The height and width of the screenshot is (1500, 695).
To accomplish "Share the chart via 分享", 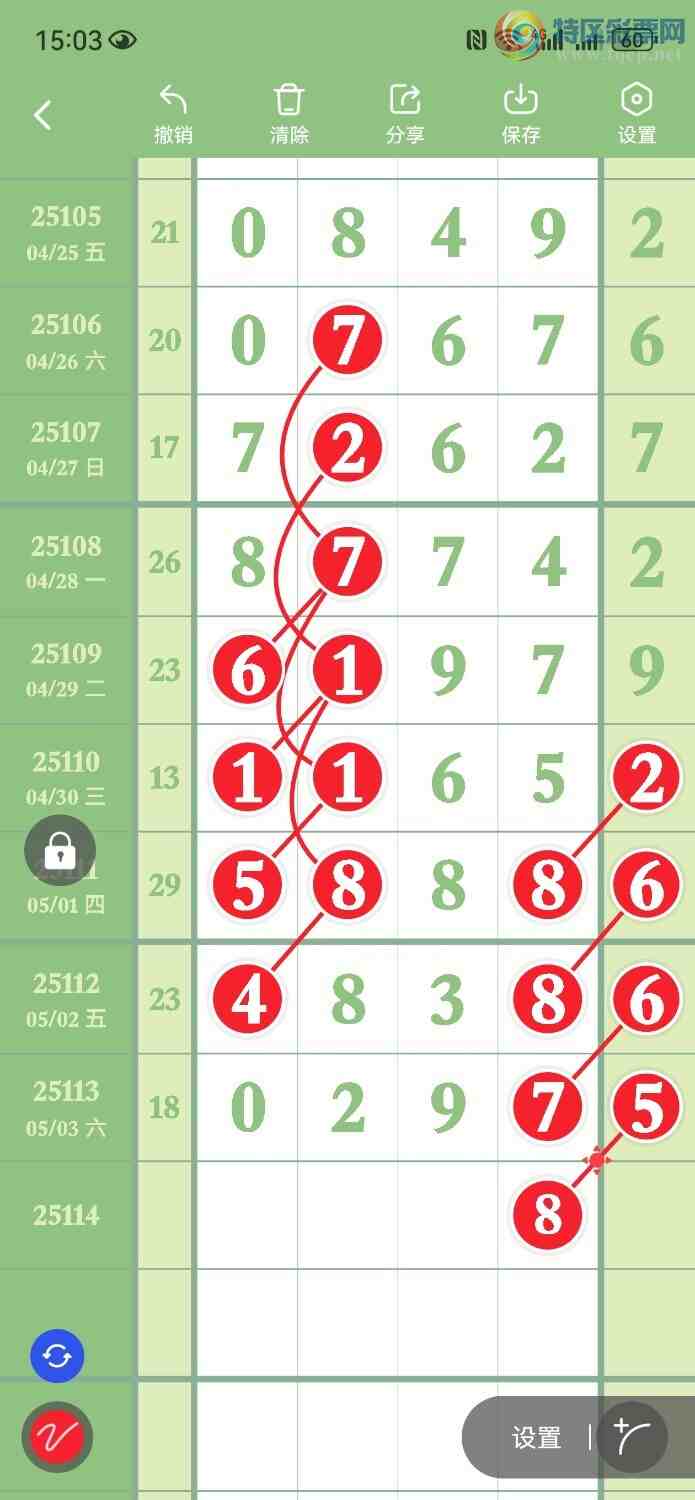I will (x=405, y=114).
